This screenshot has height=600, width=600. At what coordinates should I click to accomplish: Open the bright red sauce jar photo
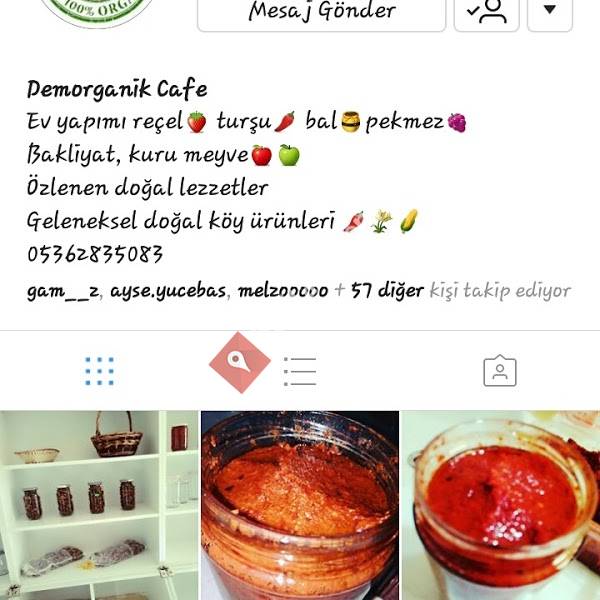[x=501, y=505]
